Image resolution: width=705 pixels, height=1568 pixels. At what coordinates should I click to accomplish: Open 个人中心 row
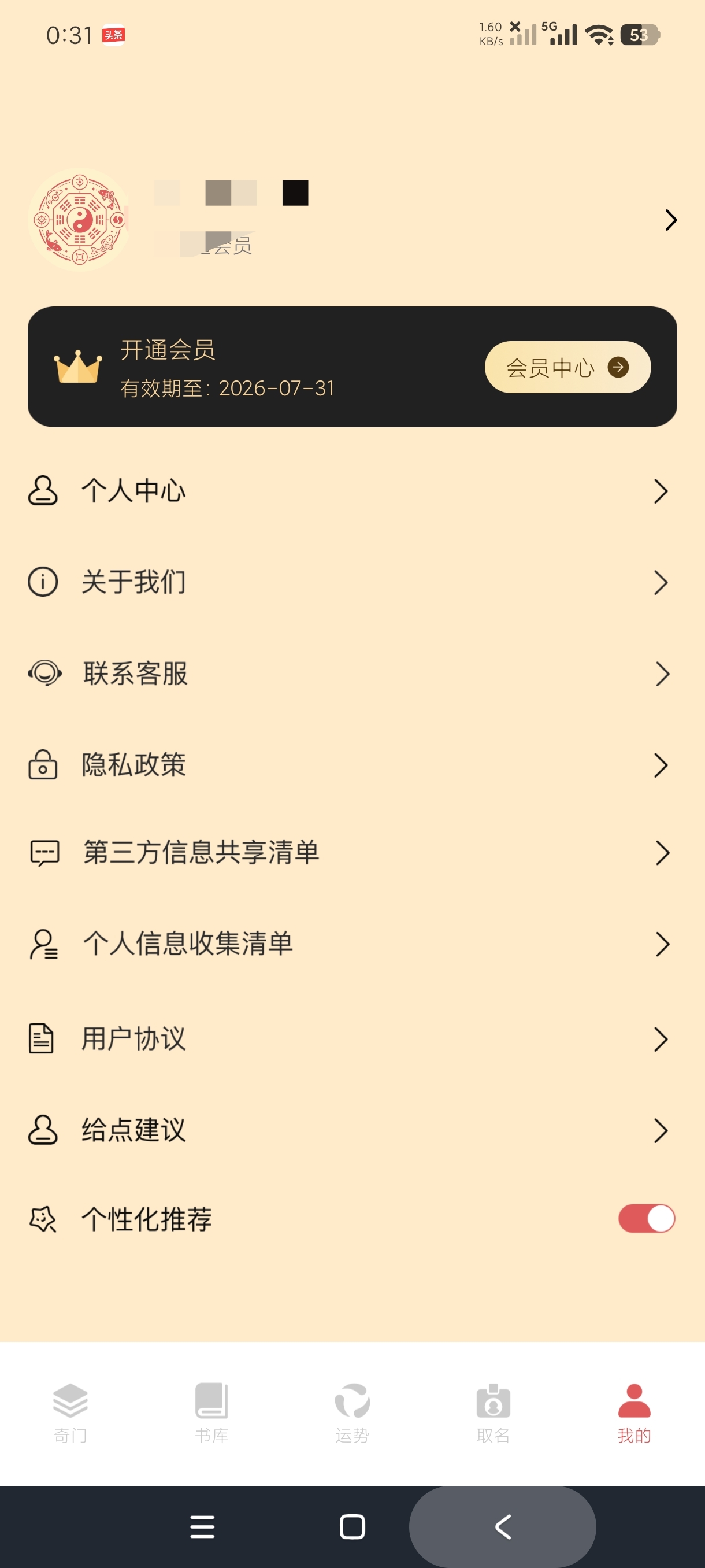[352, 491]
